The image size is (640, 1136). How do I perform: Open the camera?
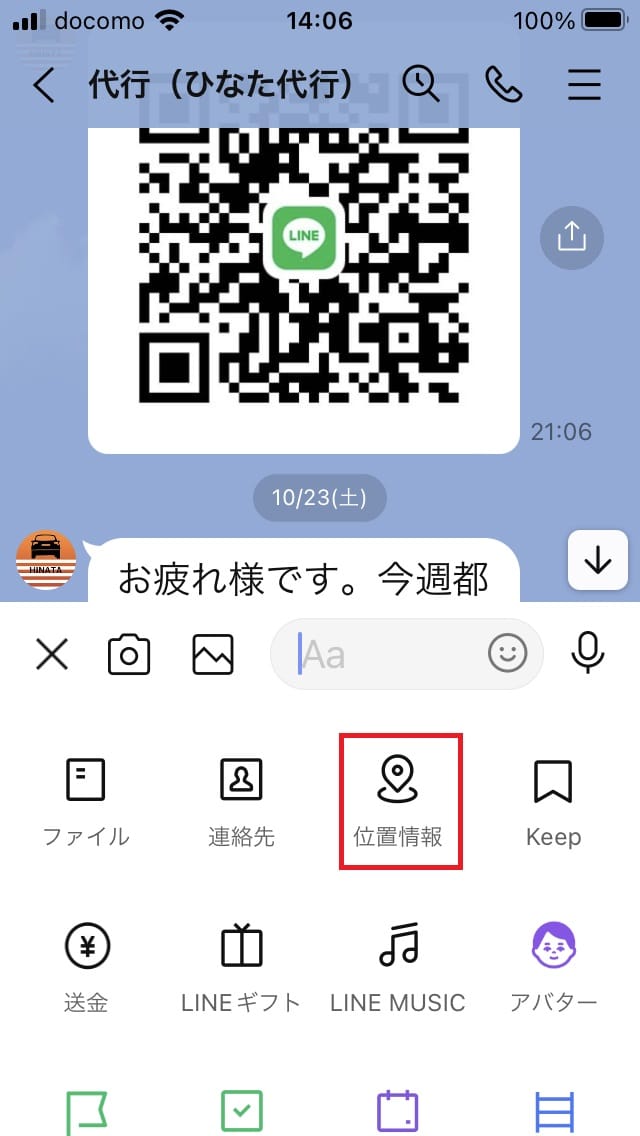(x=129, y=655)
